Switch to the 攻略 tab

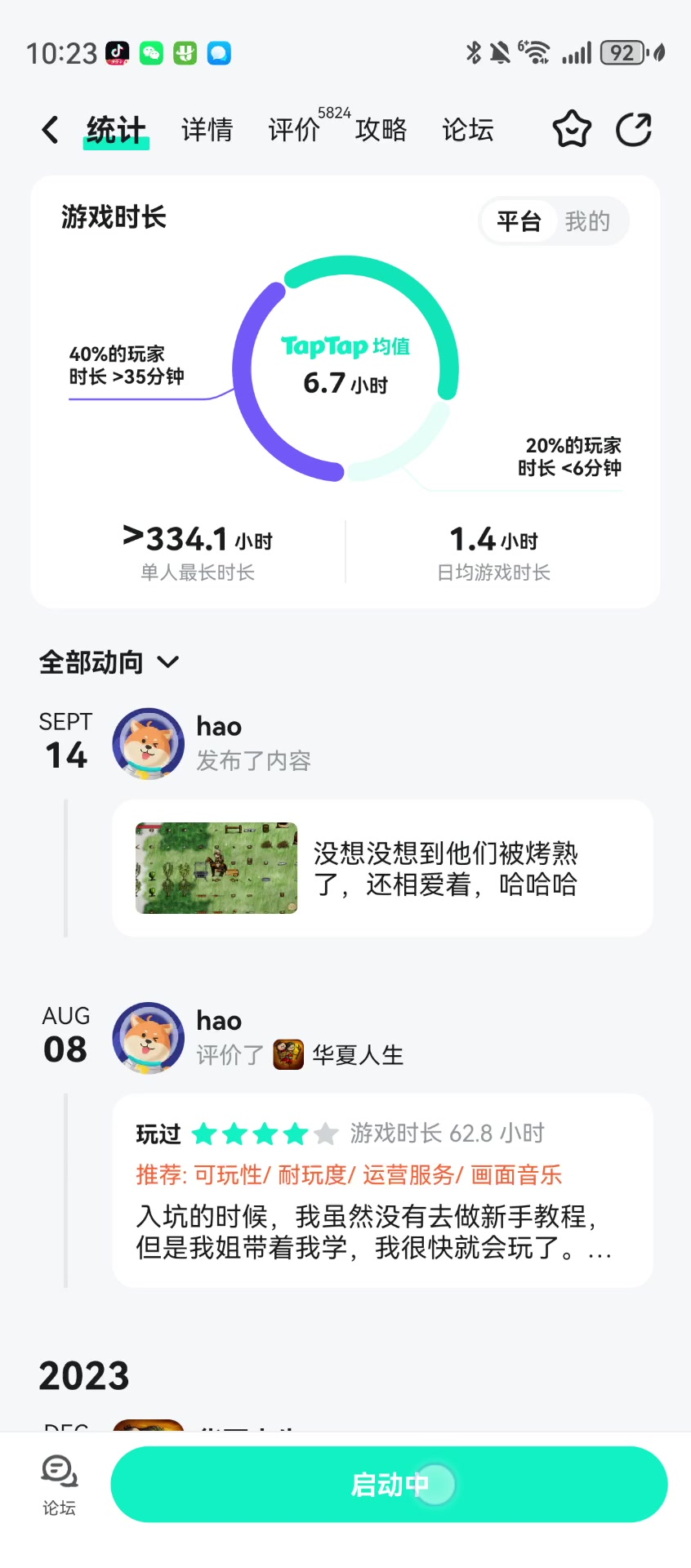(381, 130)
